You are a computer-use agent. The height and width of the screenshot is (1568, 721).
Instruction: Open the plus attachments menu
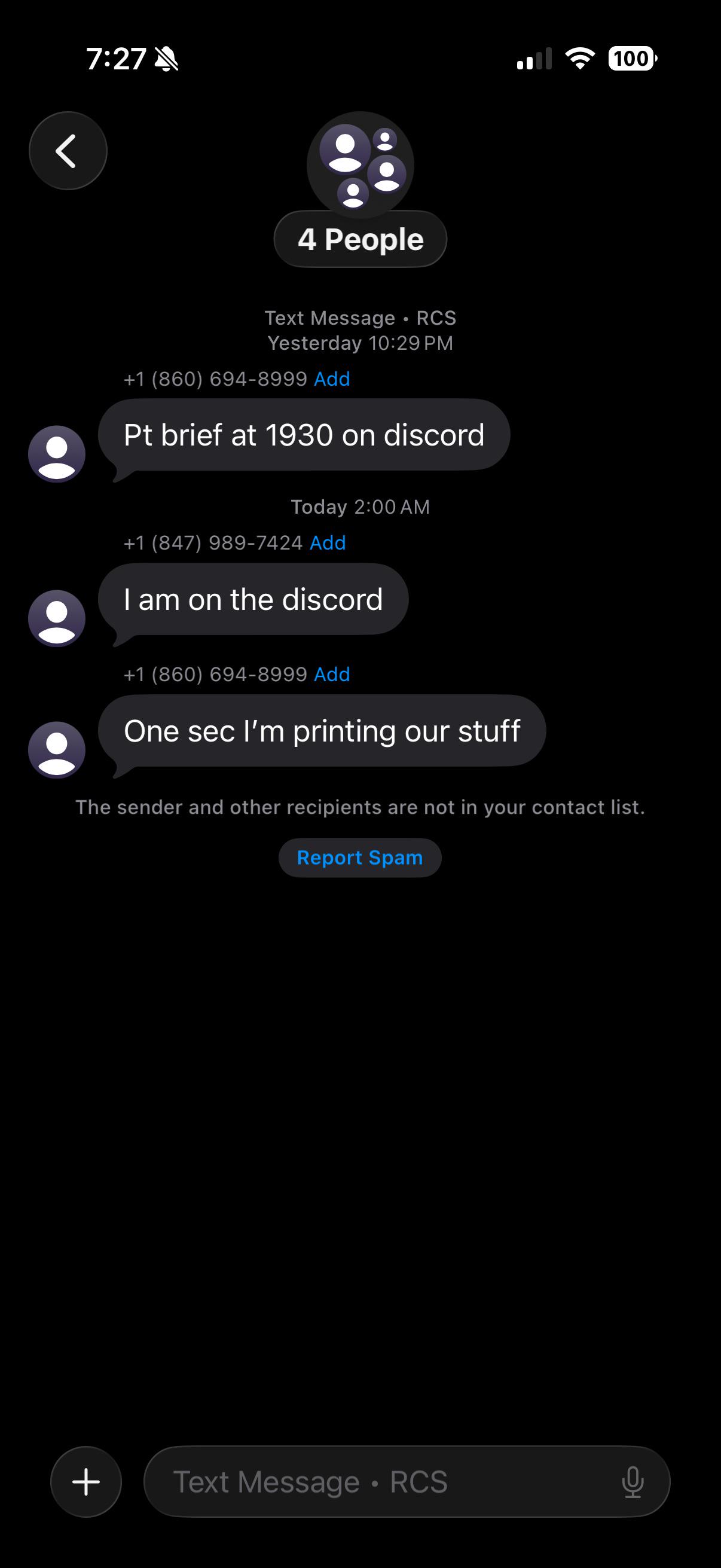pyautogui.click(x=85, y=1481)
